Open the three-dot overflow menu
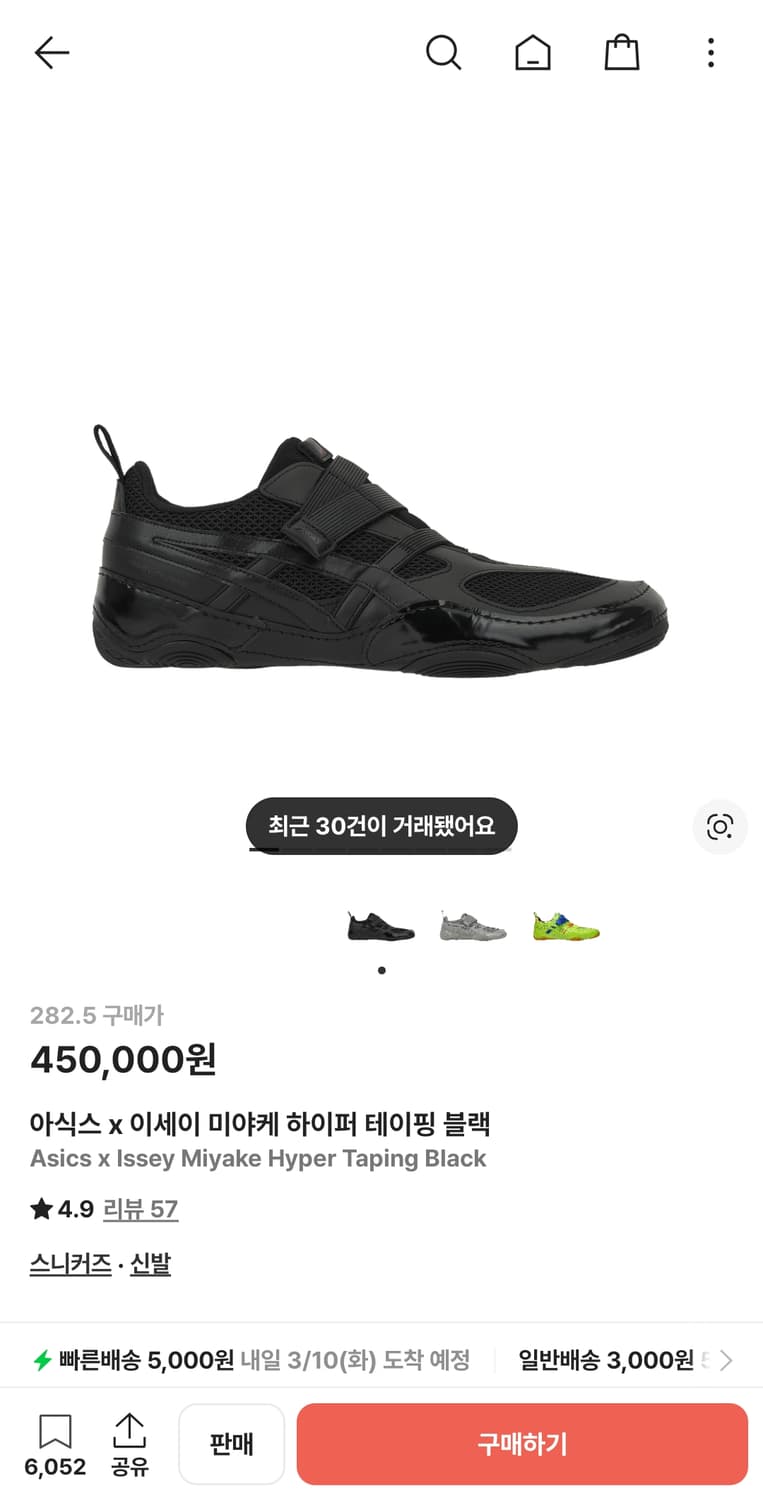Viewport: 763px width, 1500px height. [x=710, y=53]
